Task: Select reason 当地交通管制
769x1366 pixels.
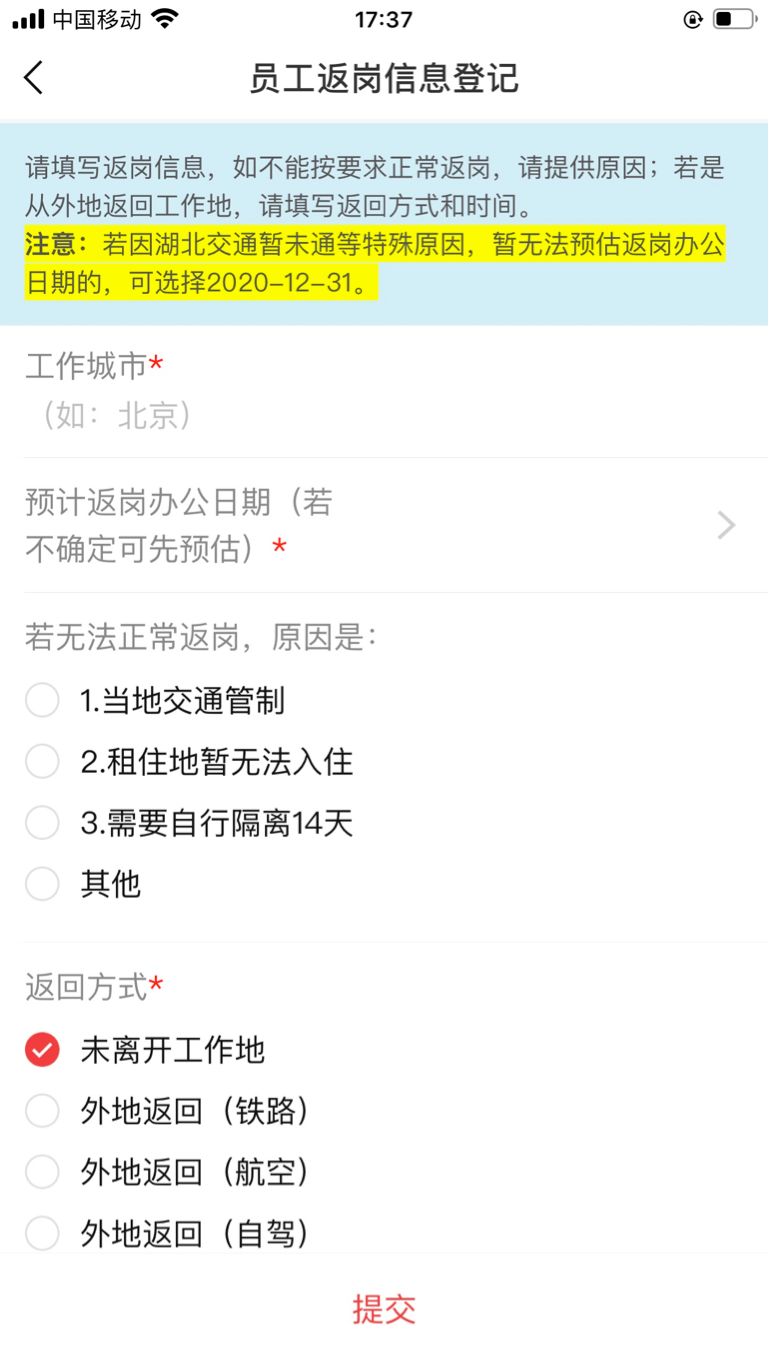Action: pos(155,701)
